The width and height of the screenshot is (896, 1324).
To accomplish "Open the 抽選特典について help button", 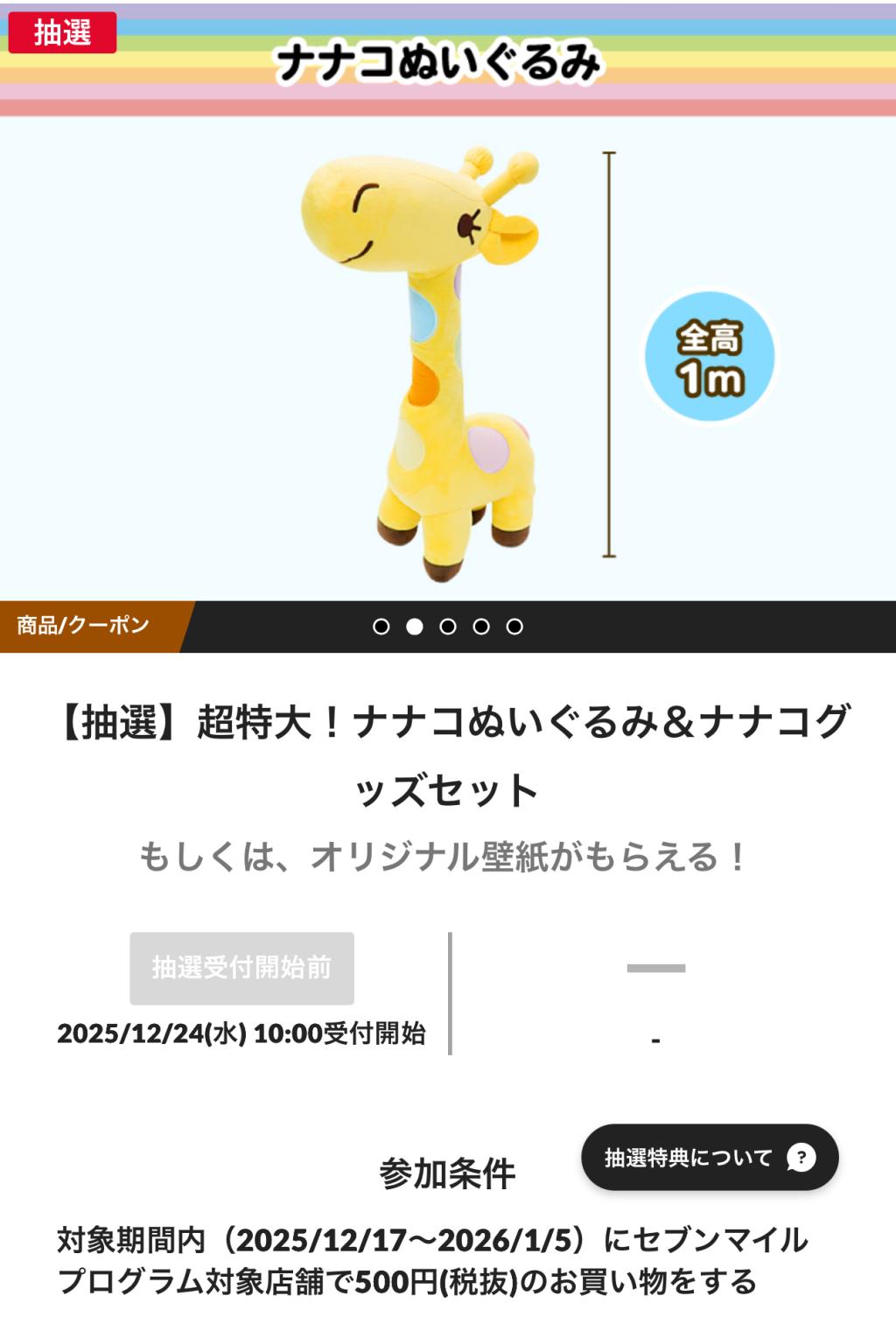I will point(710,1157).
